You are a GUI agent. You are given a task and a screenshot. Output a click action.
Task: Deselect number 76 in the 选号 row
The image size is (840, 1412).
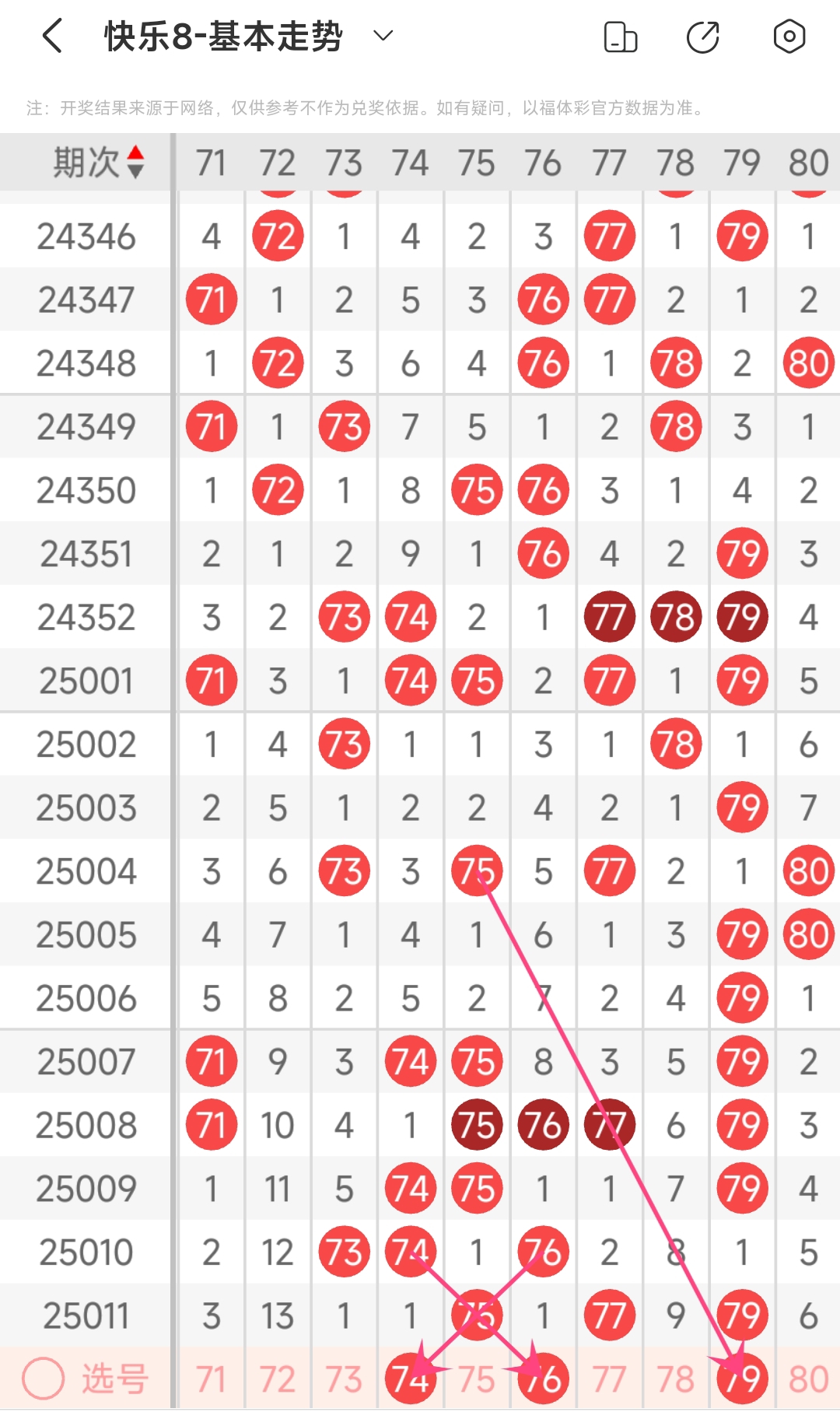point(543,1379)
